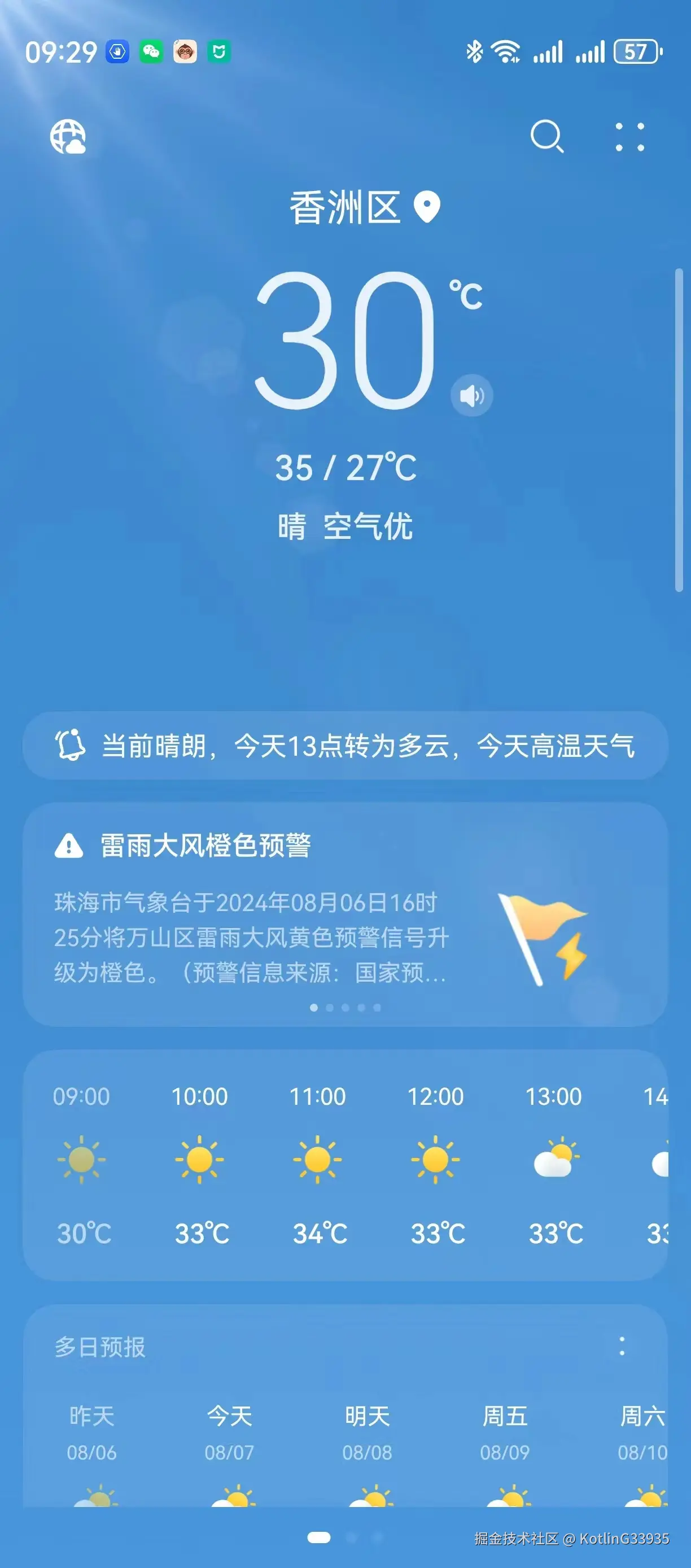691x1568 pixels.
Task: Toggle the Wi-Fi status icon
Action: pyautogui.click(x=507, y=52)
